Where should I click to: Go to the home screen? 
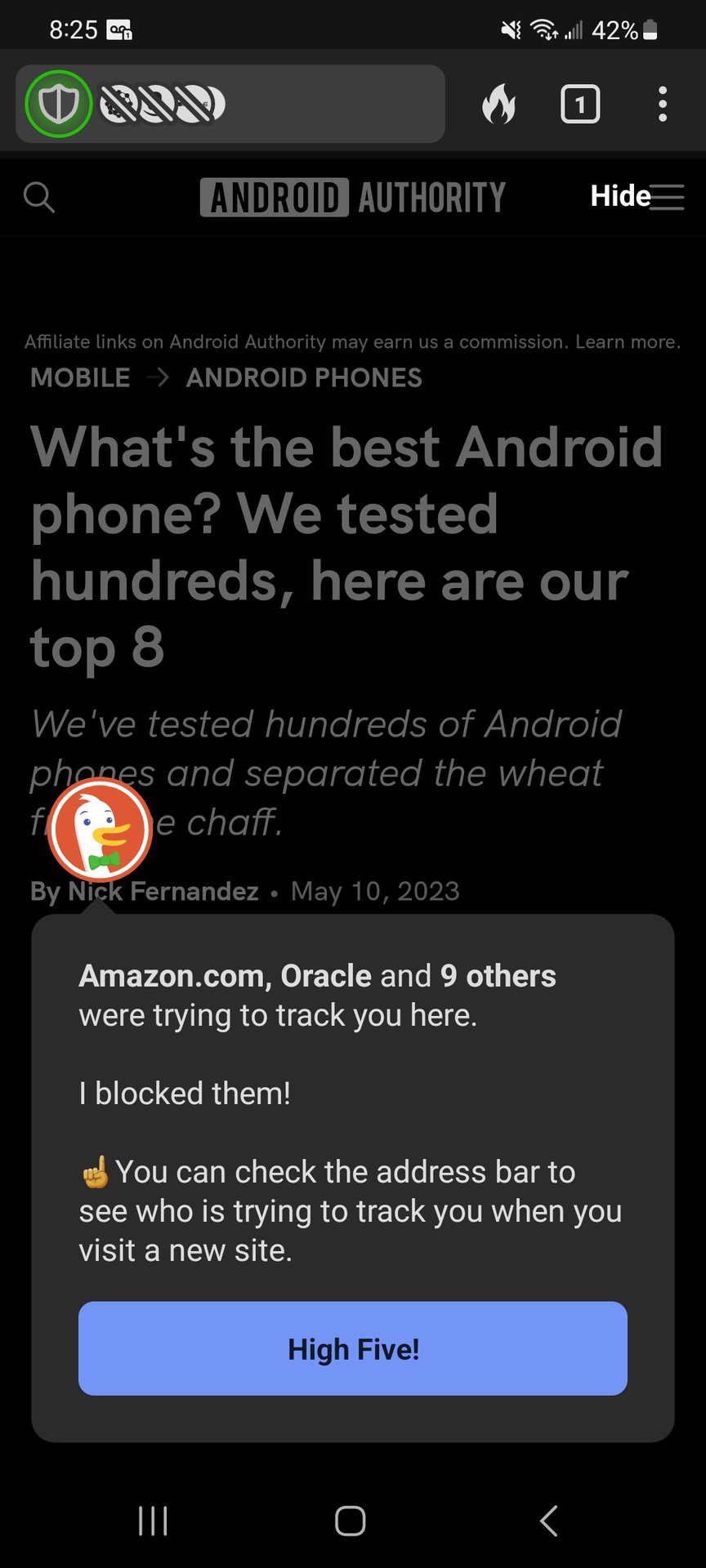tap(351, 1521)
